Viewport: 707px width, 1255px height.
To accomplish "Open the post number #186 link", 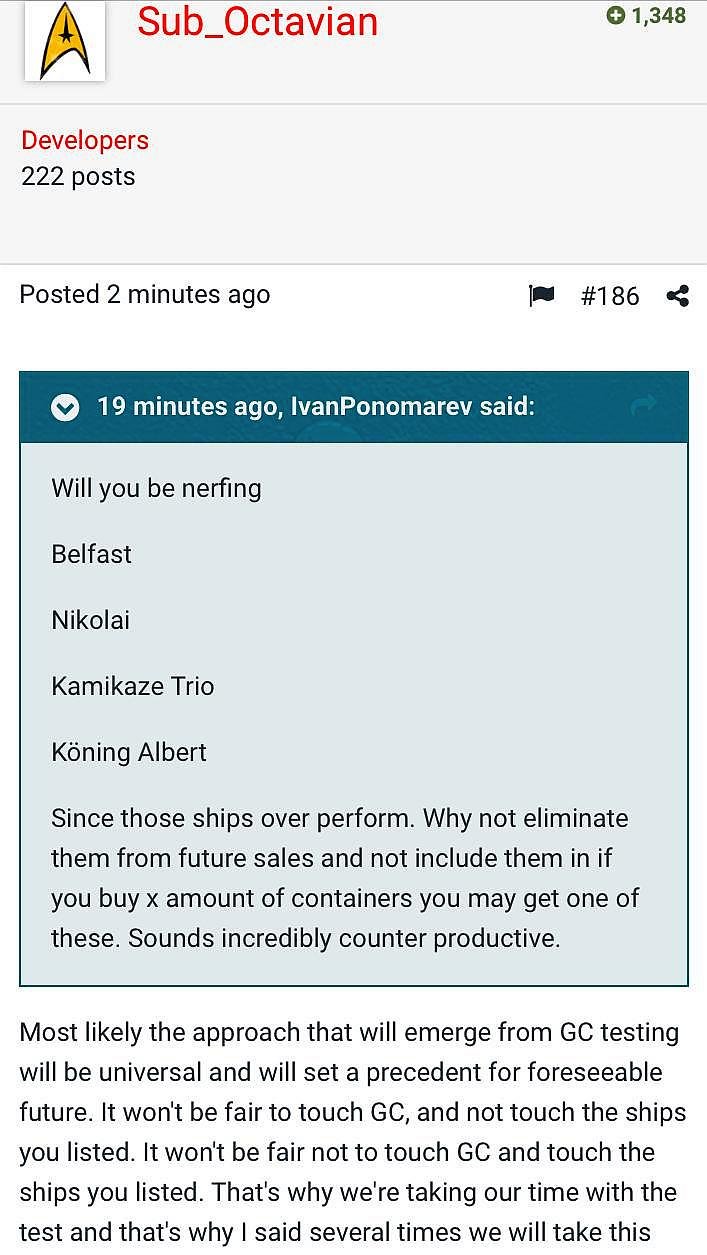I will tap(610, 296).
